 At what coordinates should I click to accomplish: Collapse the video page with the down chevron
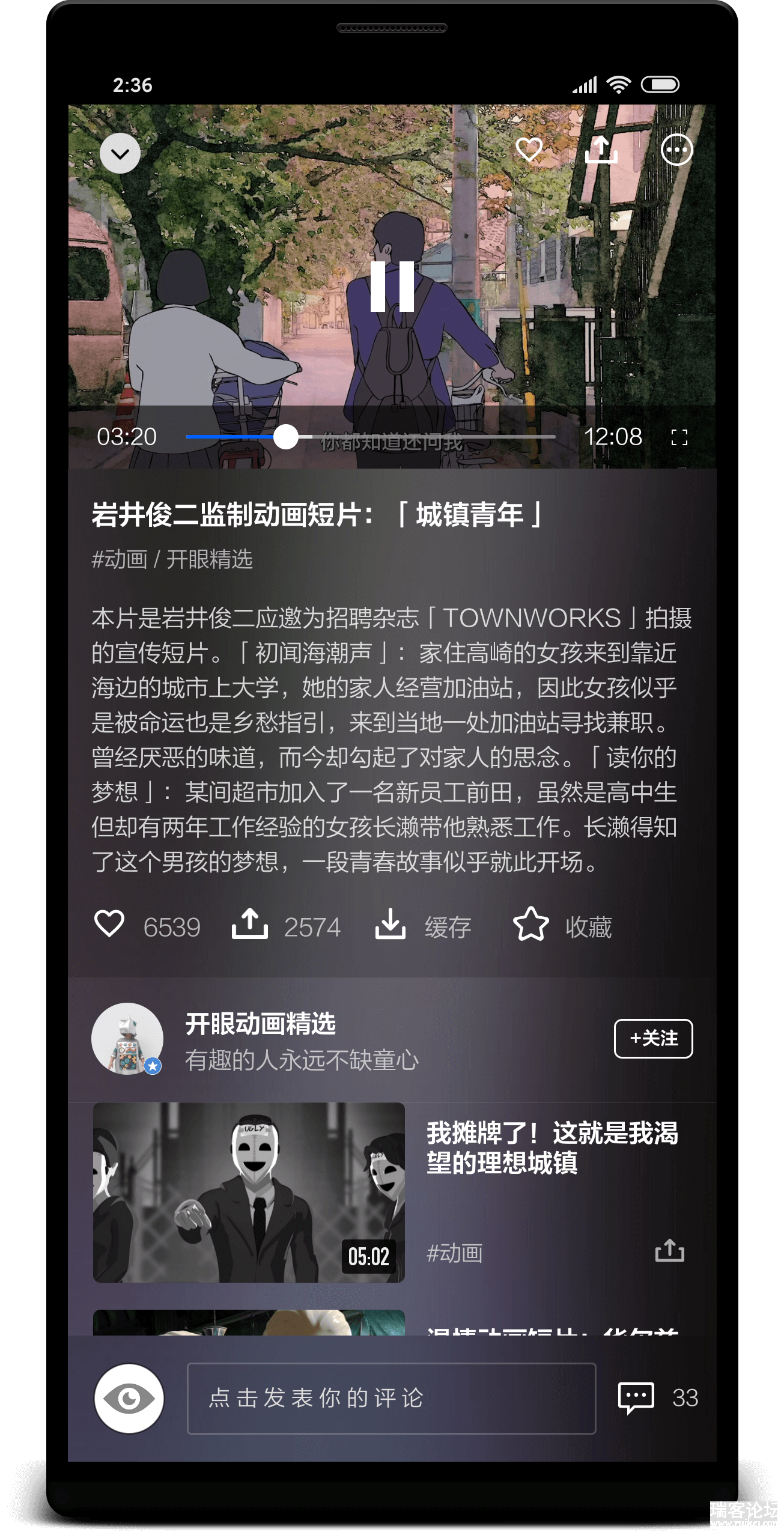point(120,154)
